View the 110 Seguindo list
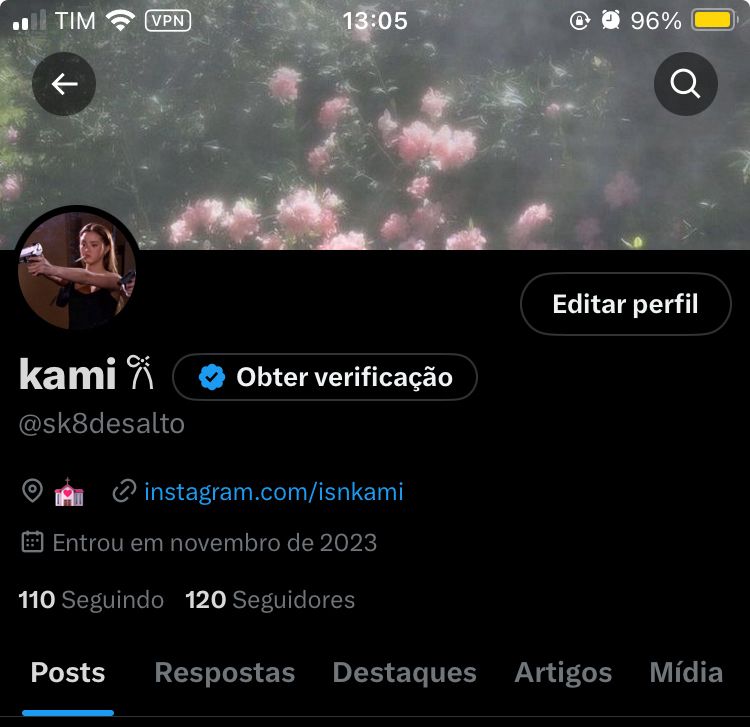The width and height of the screenshot is (750, 727). click(x=91, y=600)
